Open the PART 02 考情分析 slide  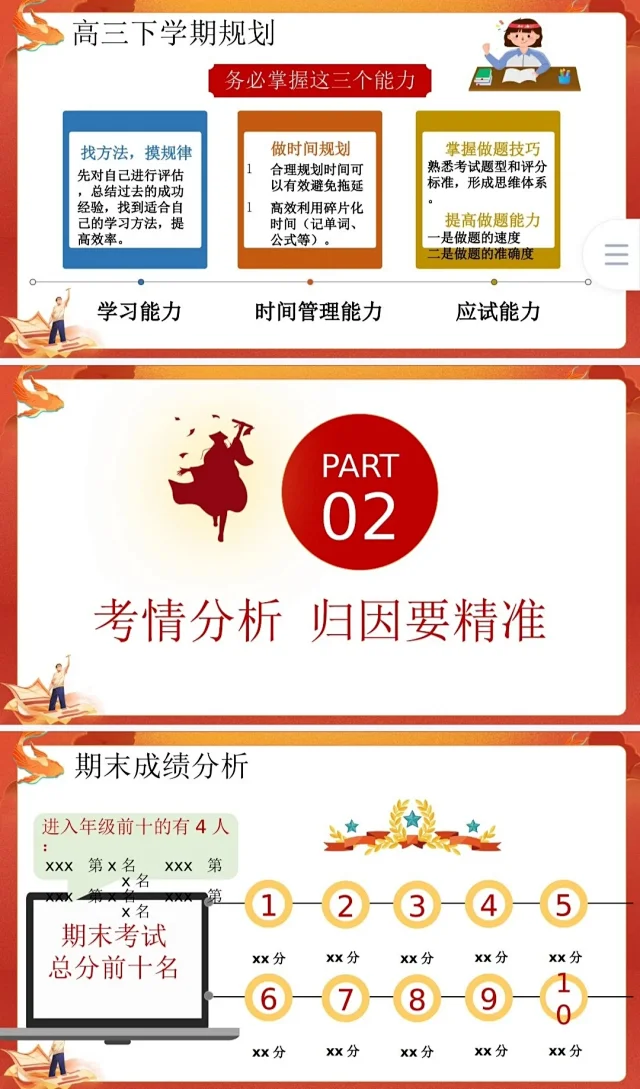pyautogui.click(x=320, y=540)
